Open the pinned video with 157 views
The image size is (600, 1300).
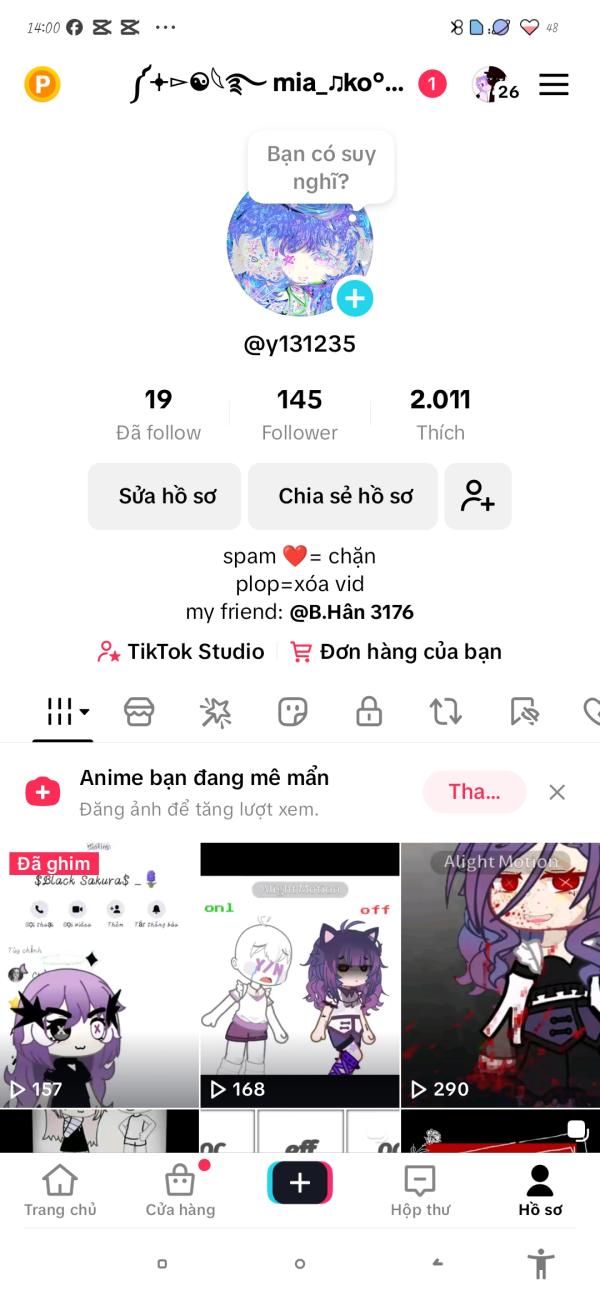pyautogui.click(x=99, y=975)
